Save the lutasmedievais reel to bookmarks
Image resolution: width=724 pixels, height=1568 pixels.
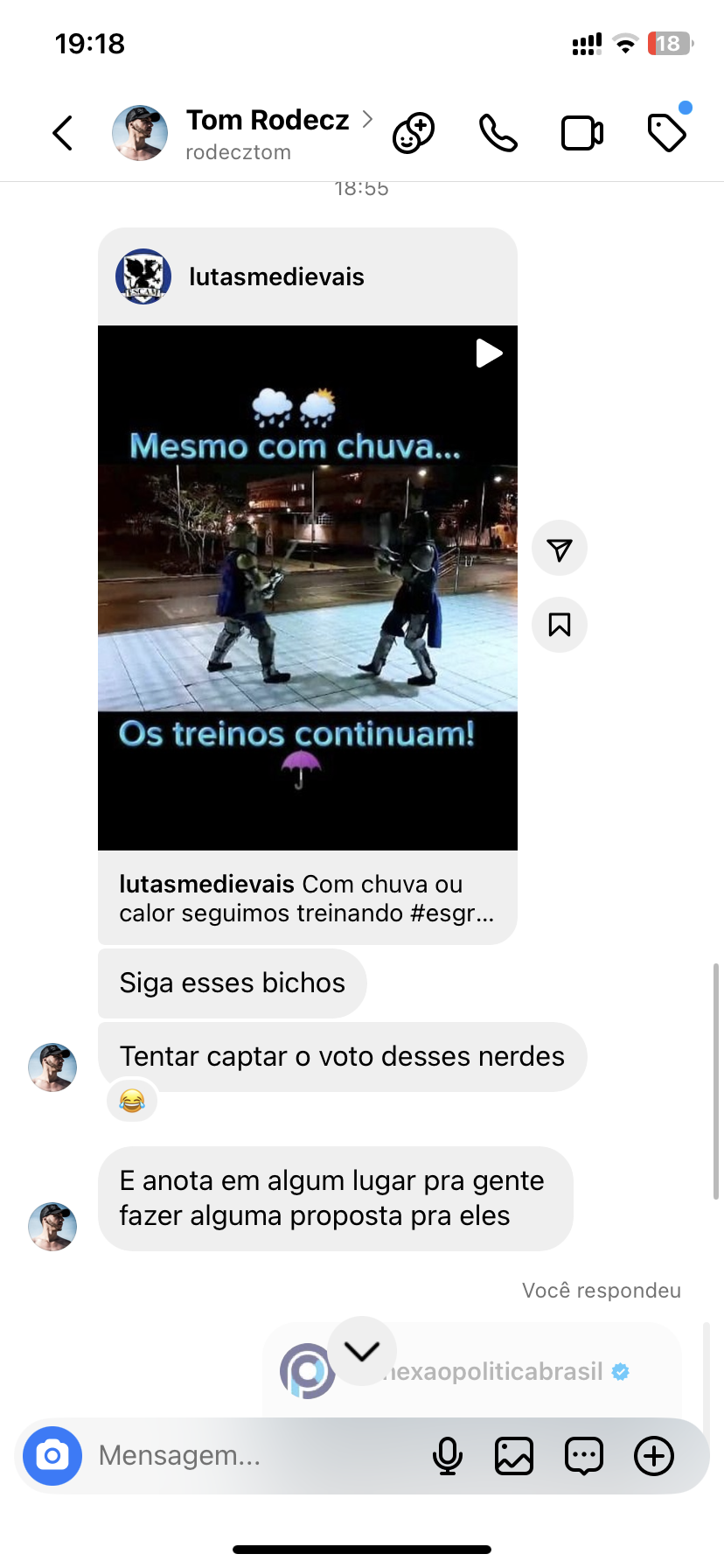tap(560, 625)
